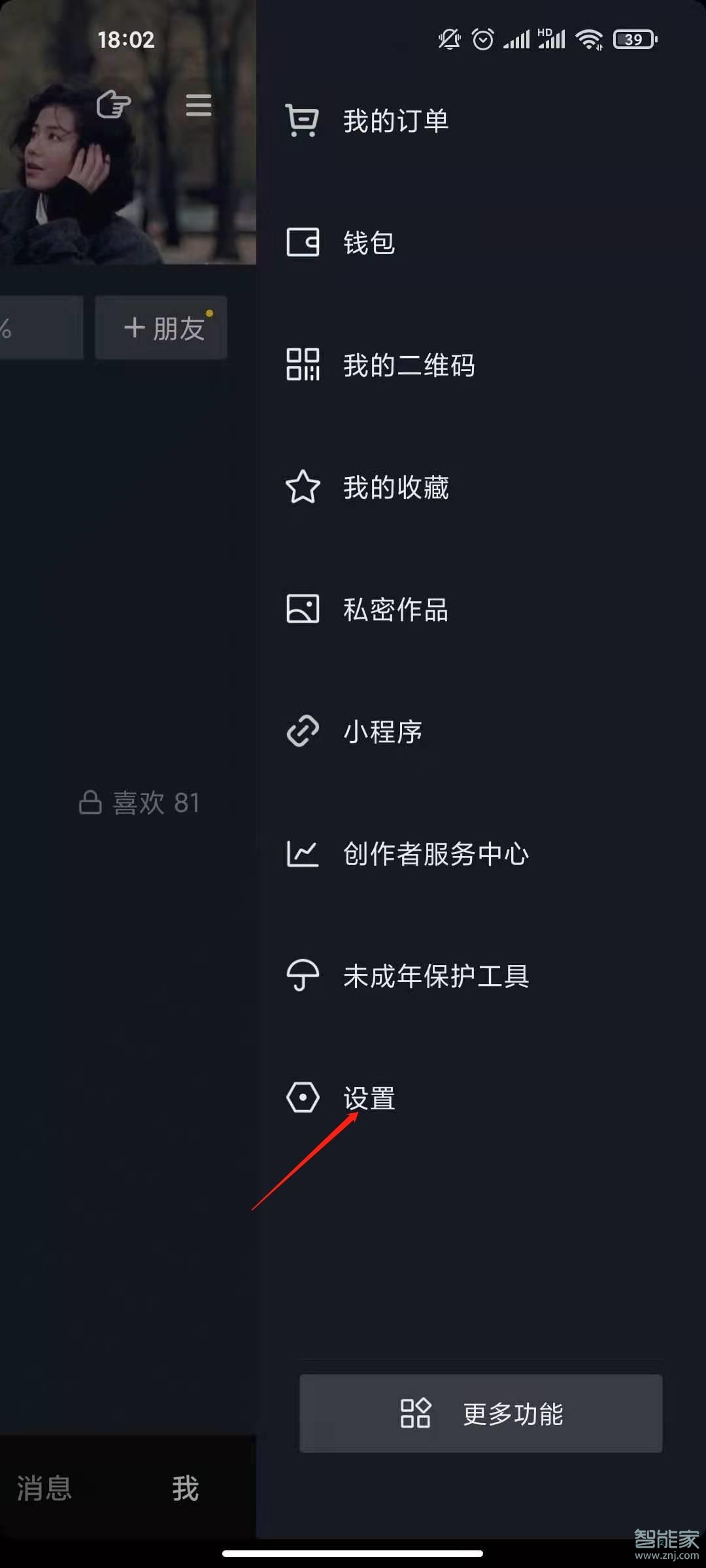Tap the 更多功能 grid icon
The width and height of the screenshot is (706, 1568).
click(416, 1414)
